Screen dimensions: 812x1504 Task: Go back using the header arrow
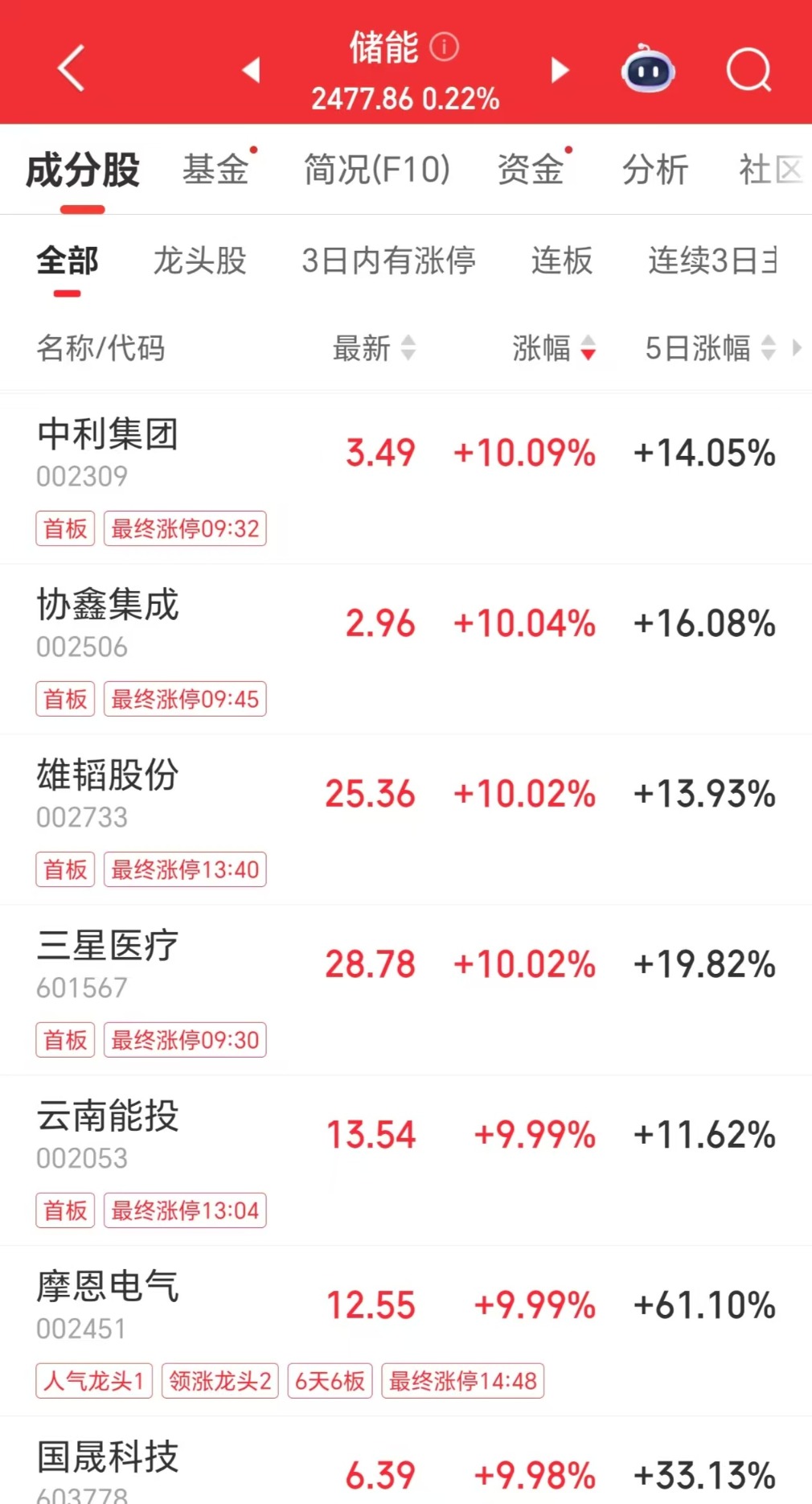pos(71,69)
